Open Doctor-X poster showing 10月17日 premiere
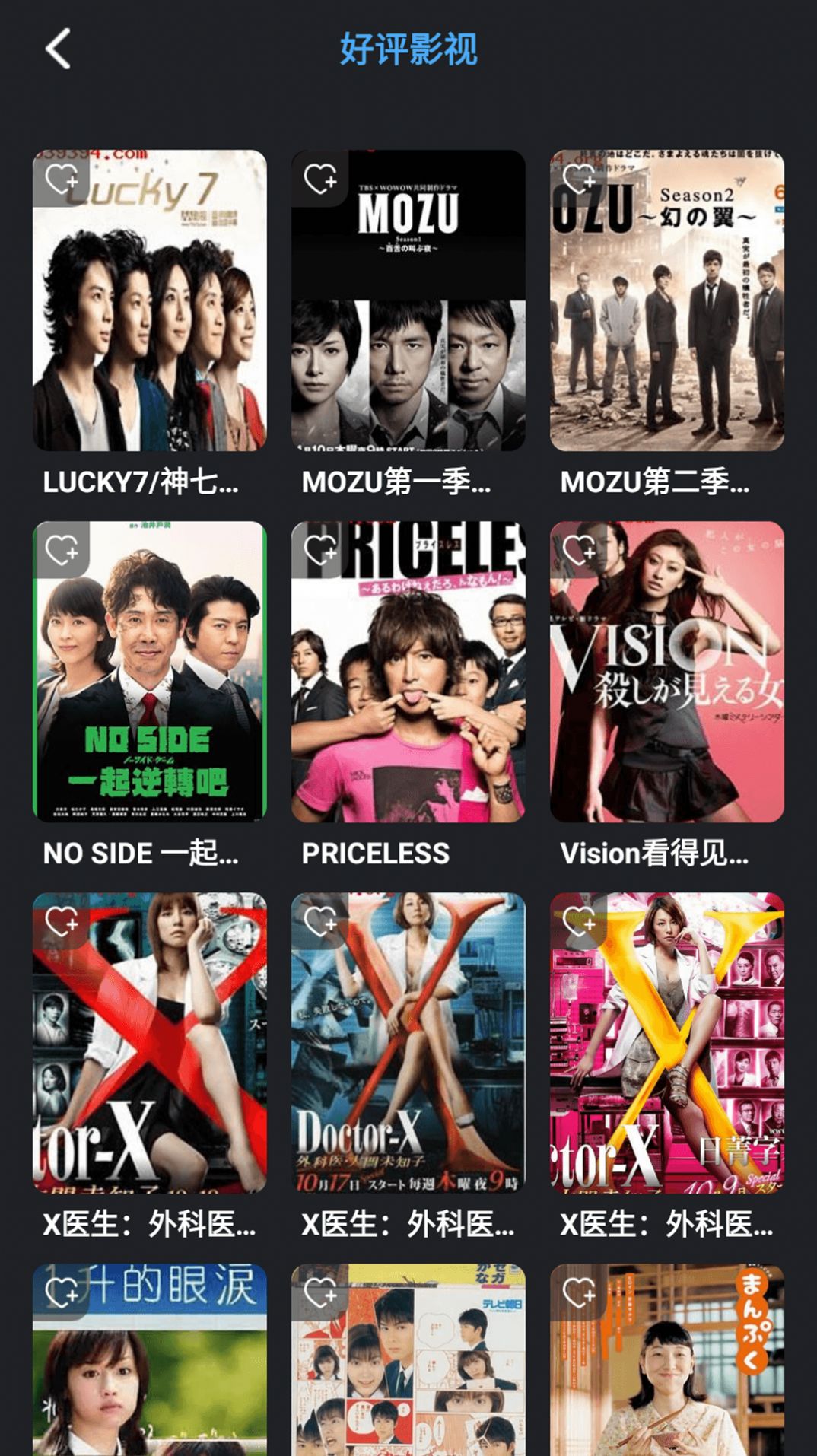This screenshot has width=817, height=1456. coord(408,1057)
